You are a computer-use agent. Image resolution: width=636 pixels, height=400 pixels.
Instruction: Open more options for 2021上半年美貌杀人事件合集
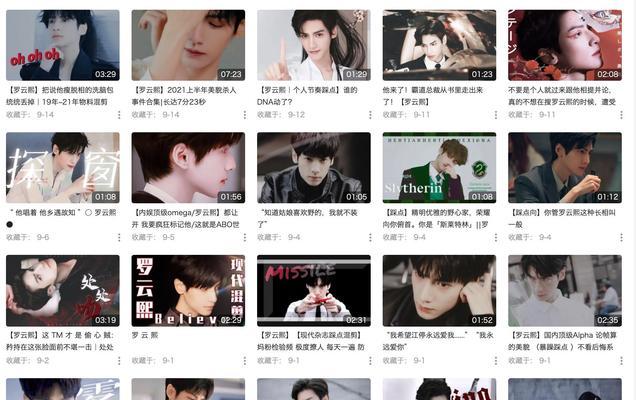click(244, 115)
